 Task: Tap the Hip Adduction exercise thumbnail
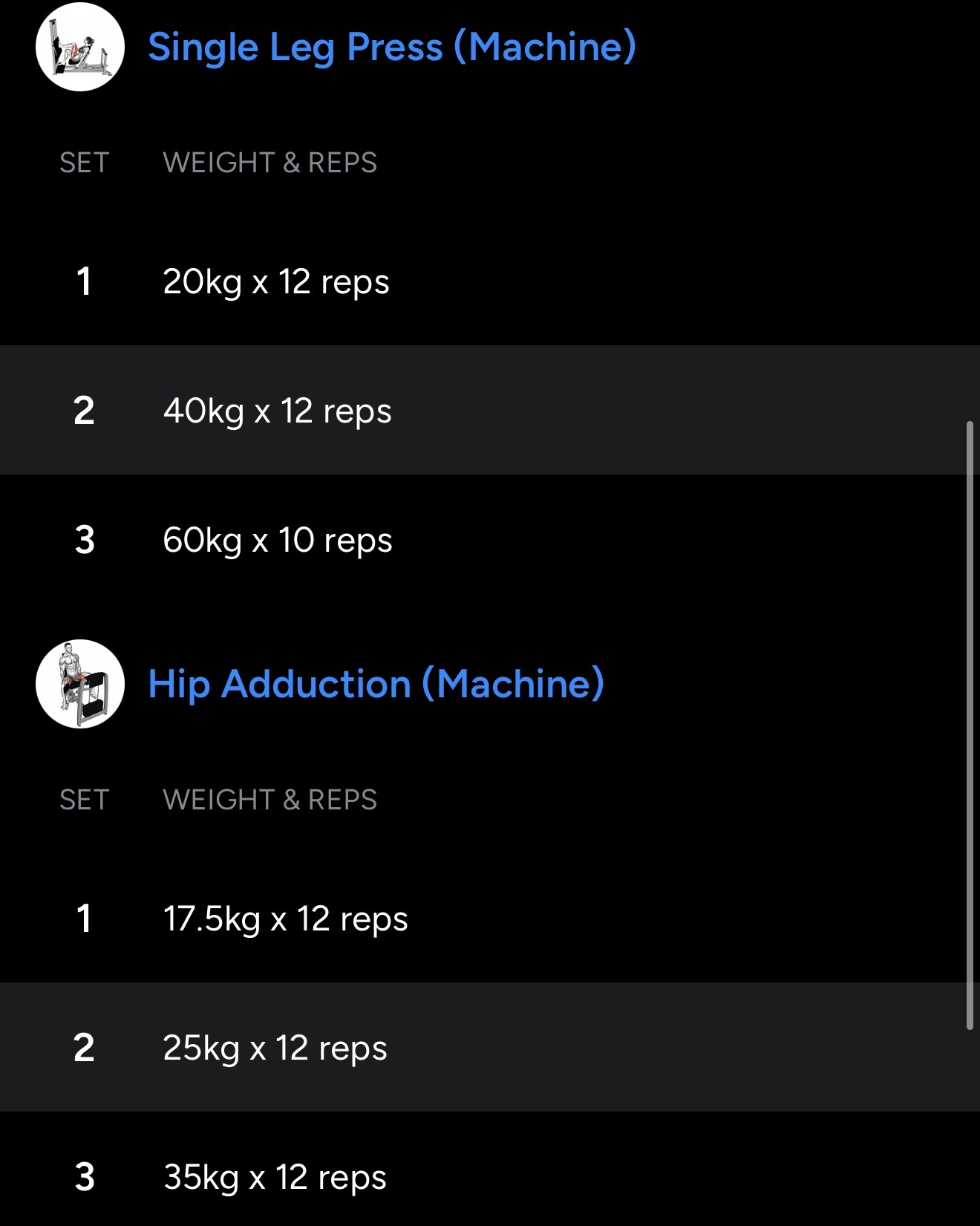(x=80, y=684)
